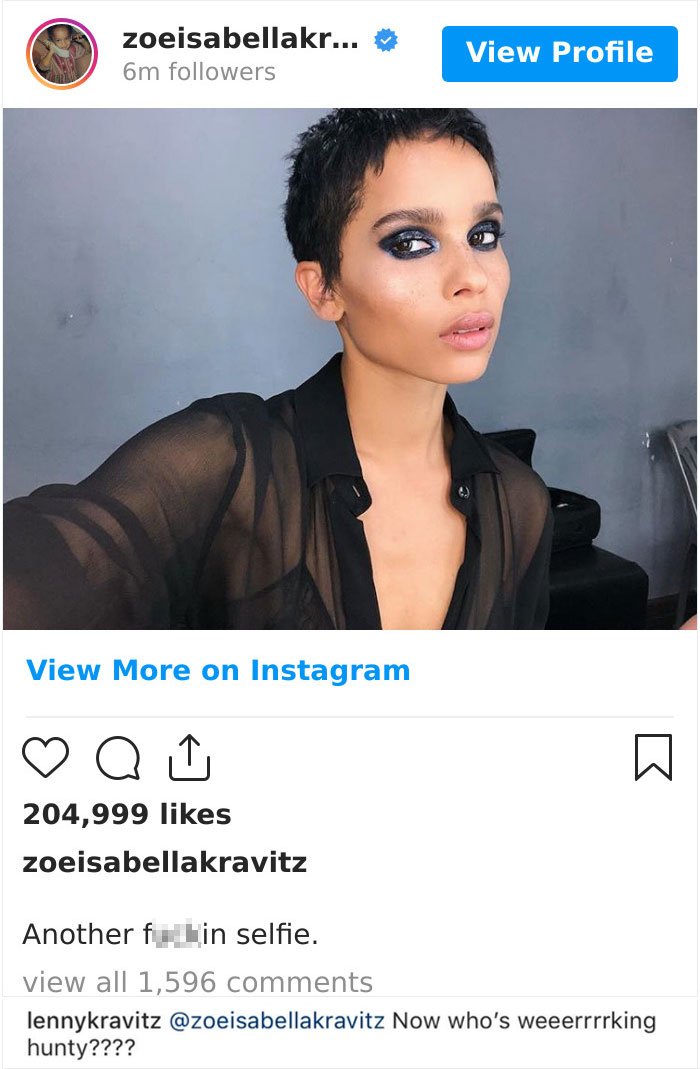Open the zoeisabellakravitz profile avatar
This screenshot has height=1069, width=700.
(64, 53)
